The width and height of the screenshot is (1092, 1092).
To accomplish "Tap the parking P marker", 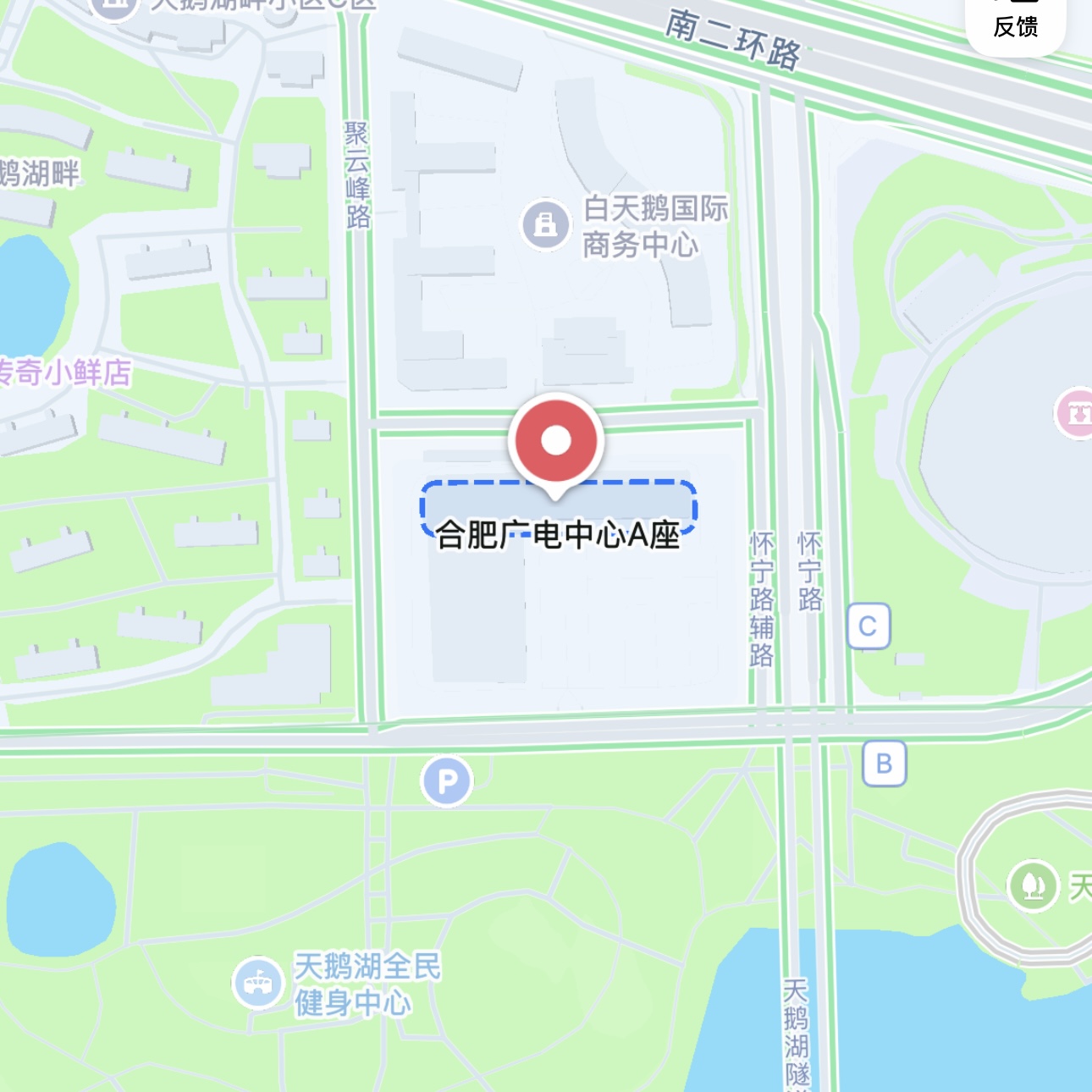I will click(447, 780).
